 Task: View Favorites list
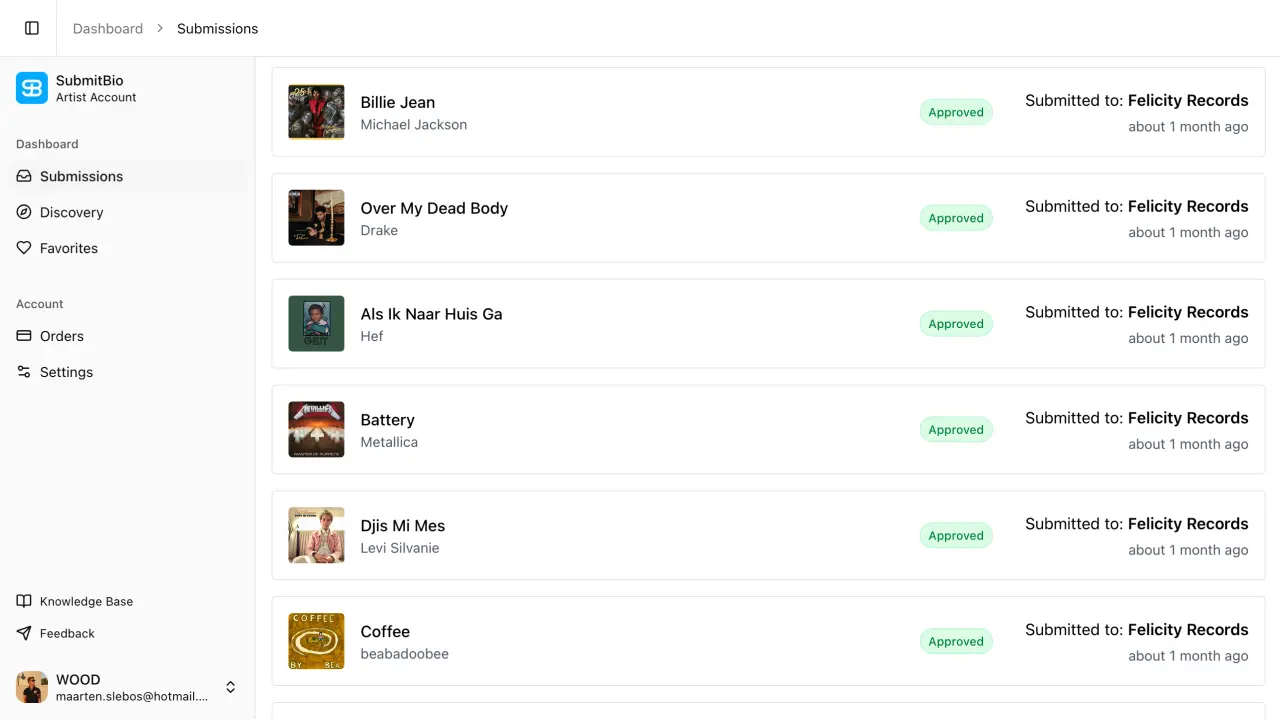(x=68, y=248)
